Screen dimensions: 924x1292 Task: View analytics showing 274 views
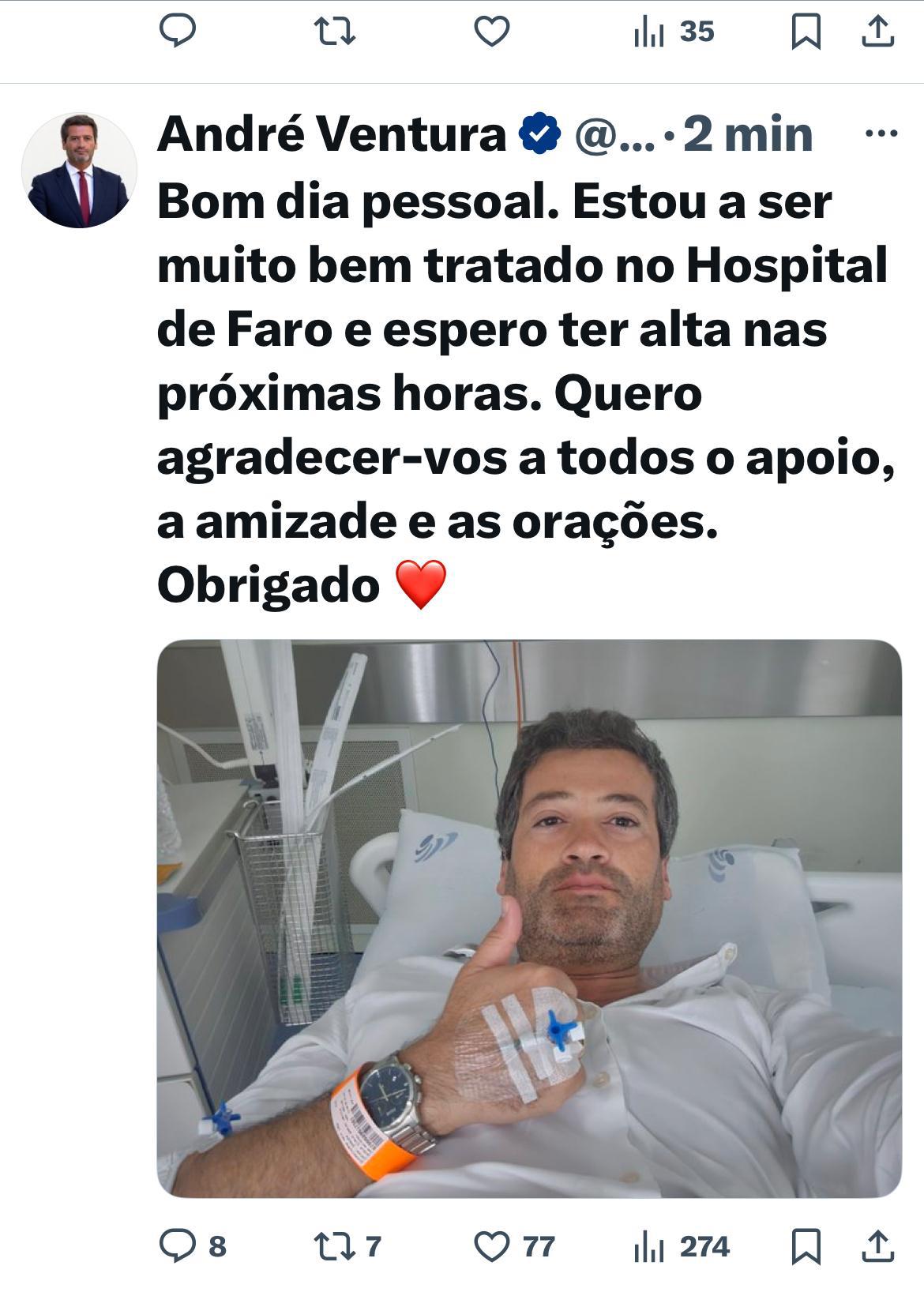click(x=681, y=1246)
